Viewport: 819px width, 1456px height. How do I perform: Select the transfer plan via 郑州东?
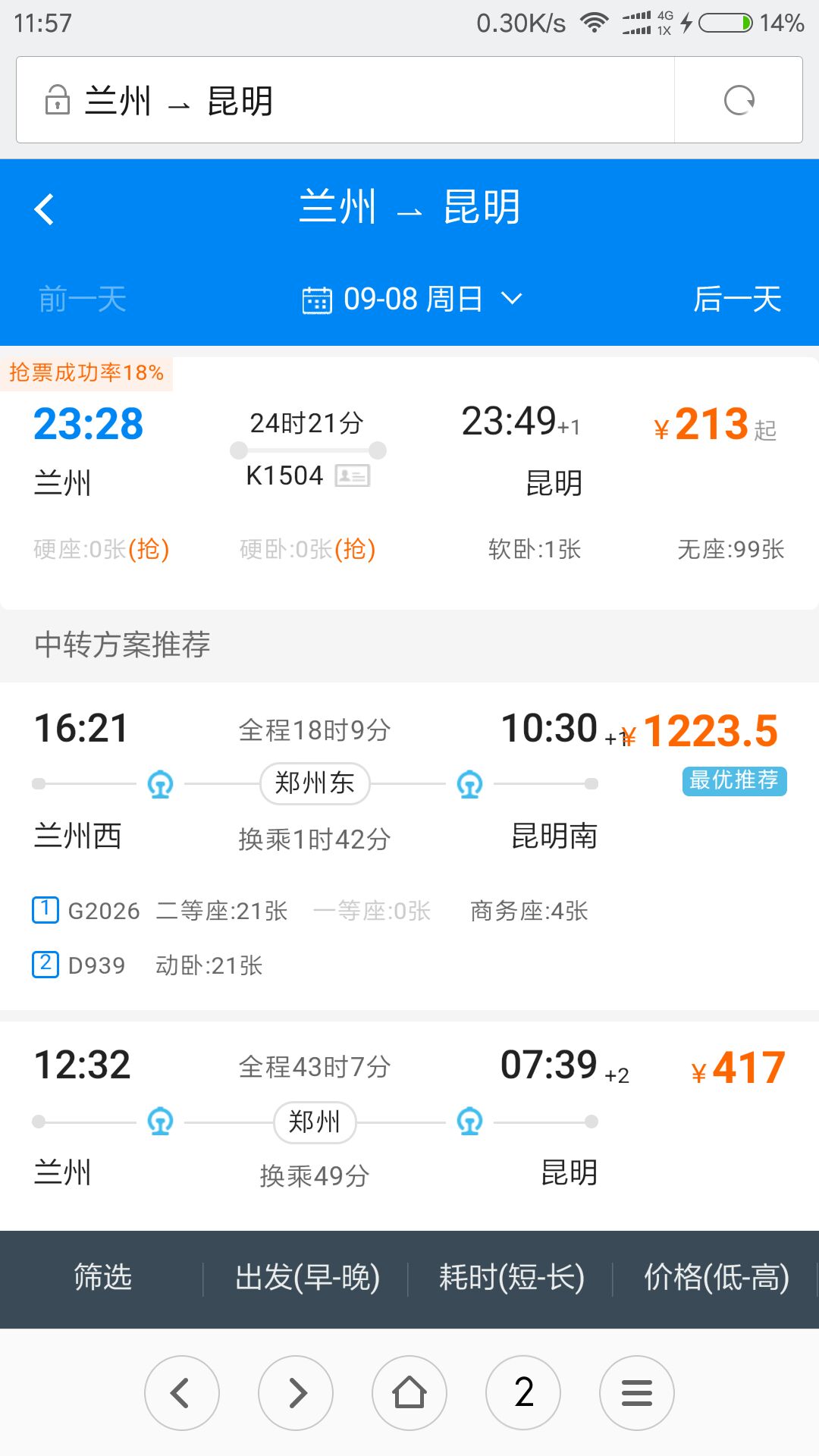click(409, 846)
